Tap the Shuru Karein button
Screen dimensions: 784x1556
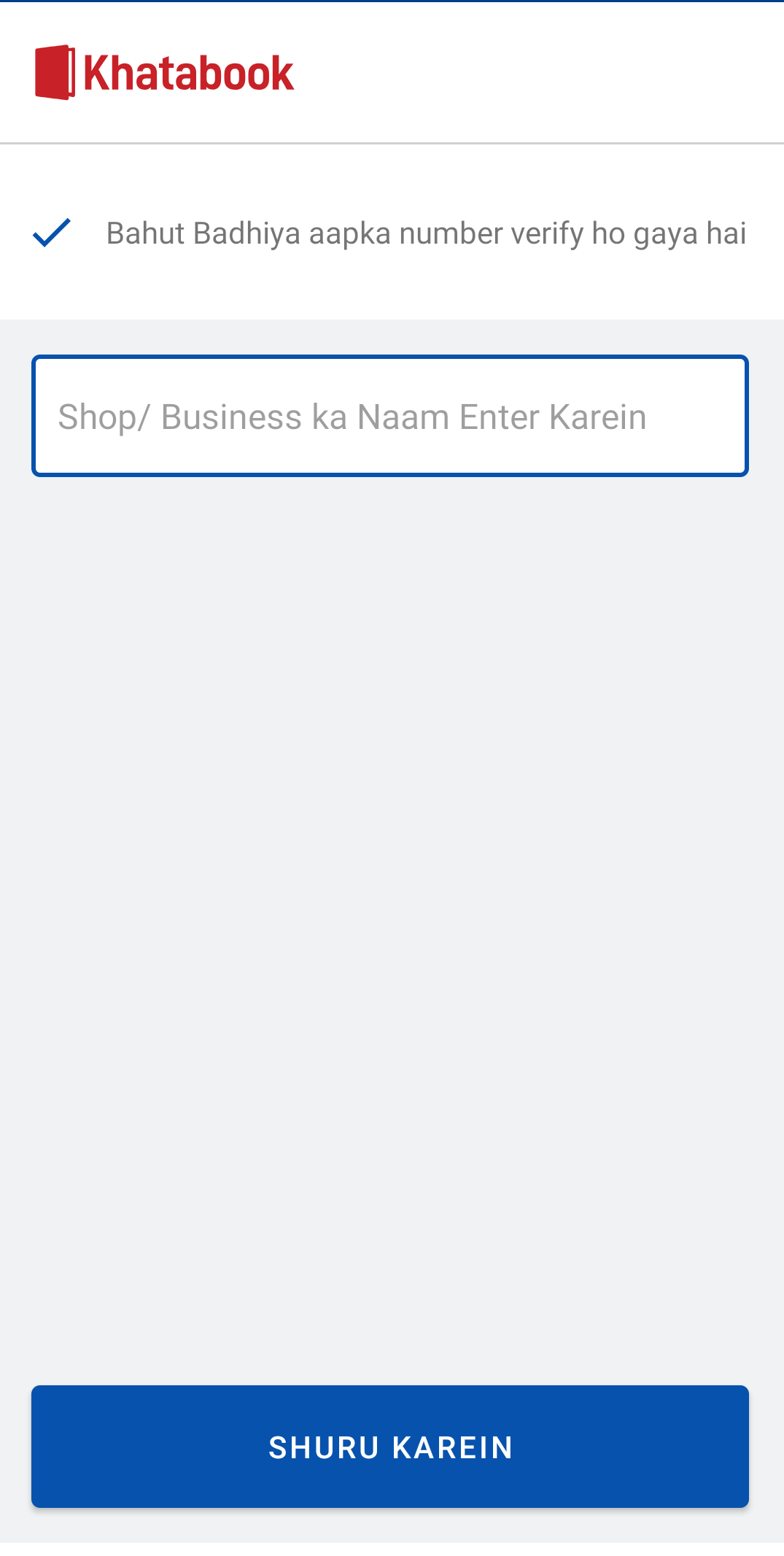(390, 1446)
